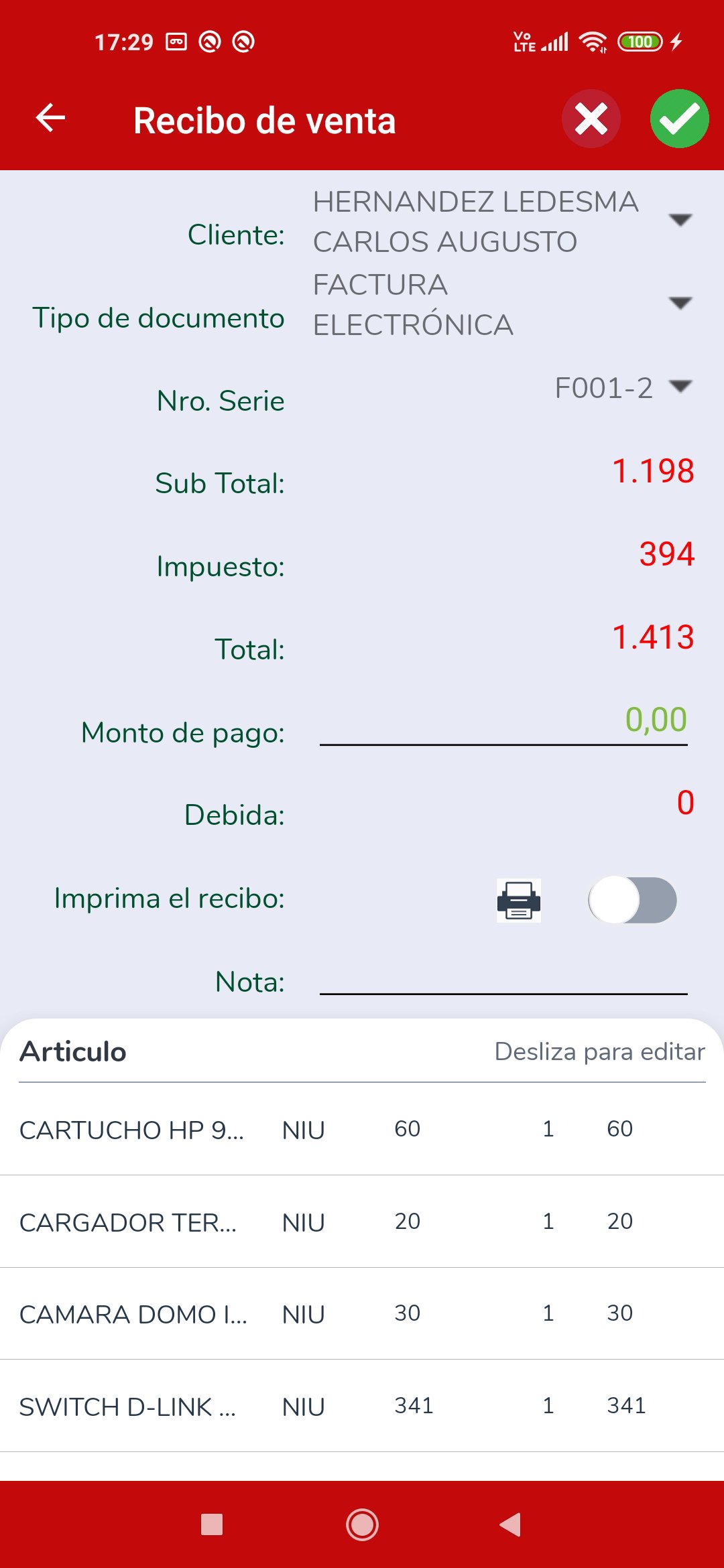
Task: Select the Nro. Serie F001-2 dropdown
Action: (622, 387)
